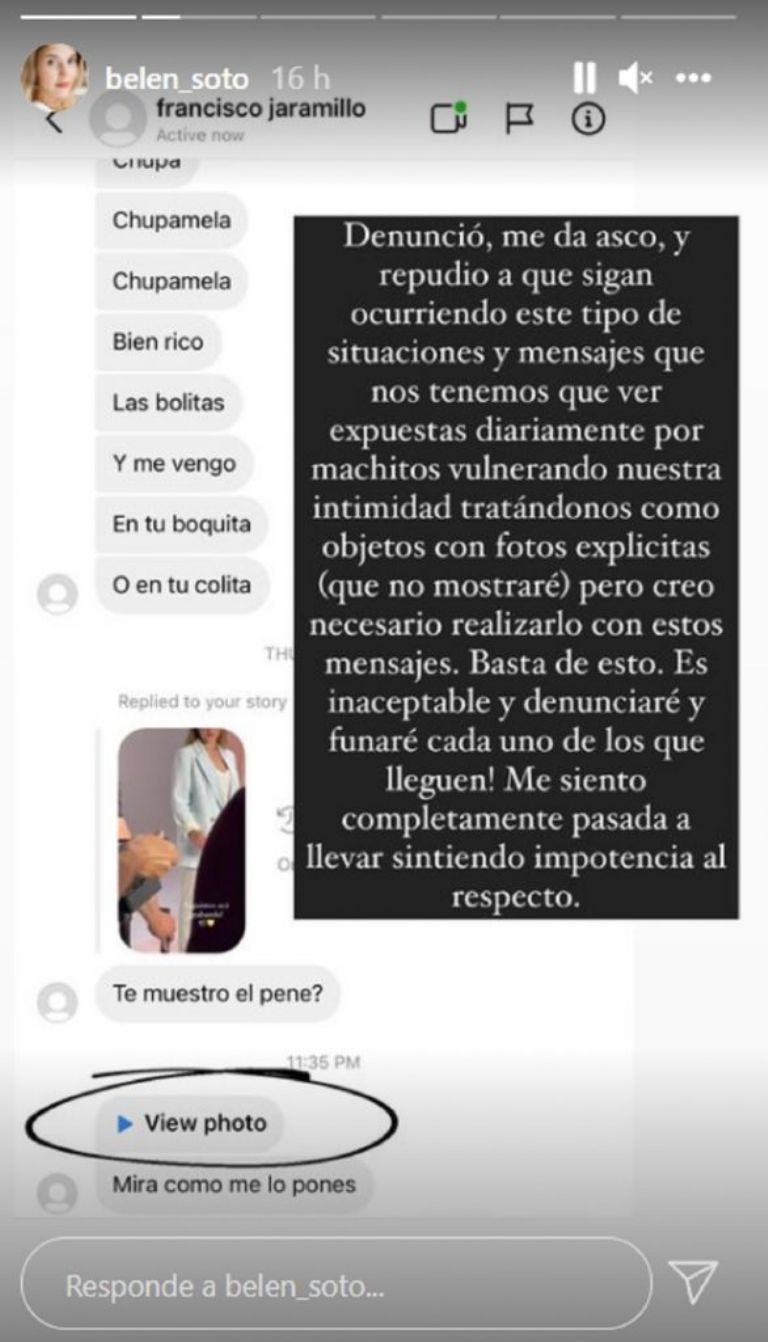Image resolution: width=768 pixels, height=1342 pixels.
Task: Pause the story playback
Action: [585, 77]
